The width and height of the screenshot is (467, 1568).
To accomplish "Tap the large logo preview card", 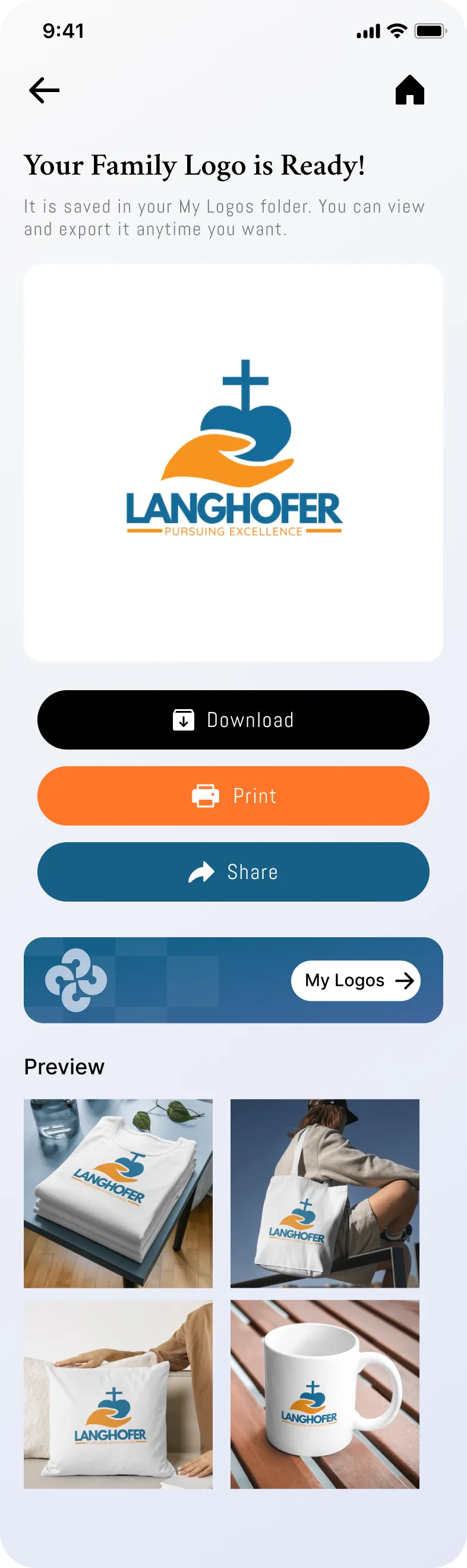I will pos(233,463).
